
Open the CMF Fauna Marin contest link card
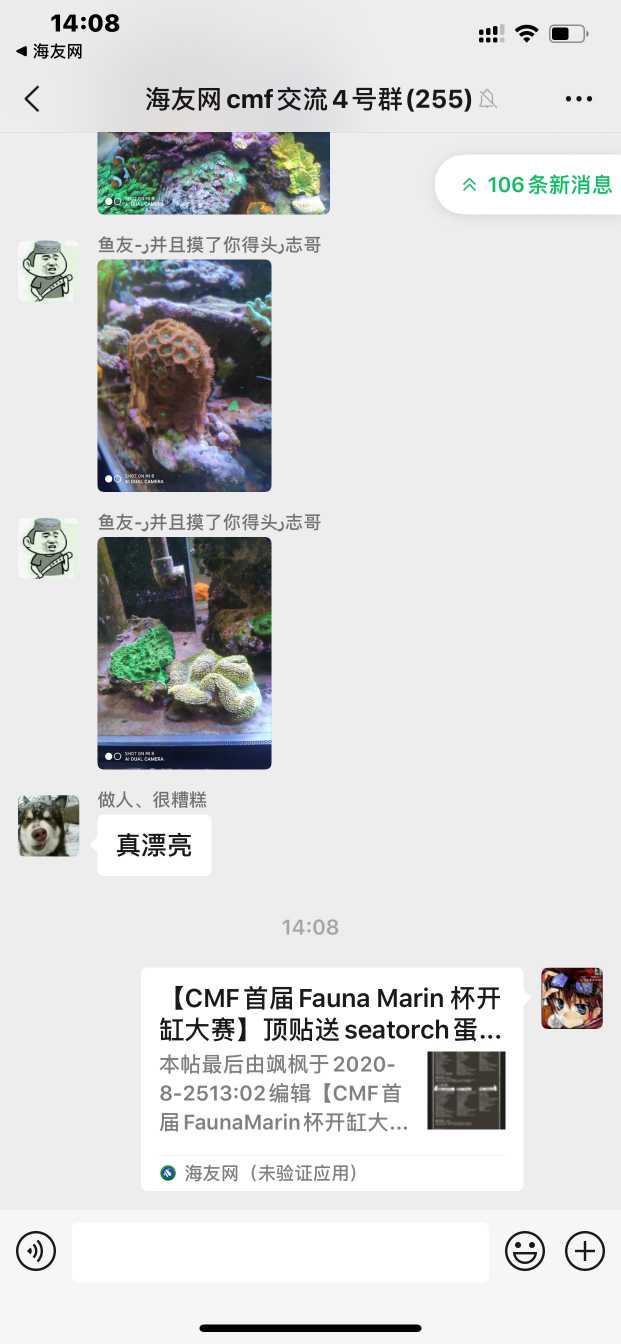tap(332, 1076)
